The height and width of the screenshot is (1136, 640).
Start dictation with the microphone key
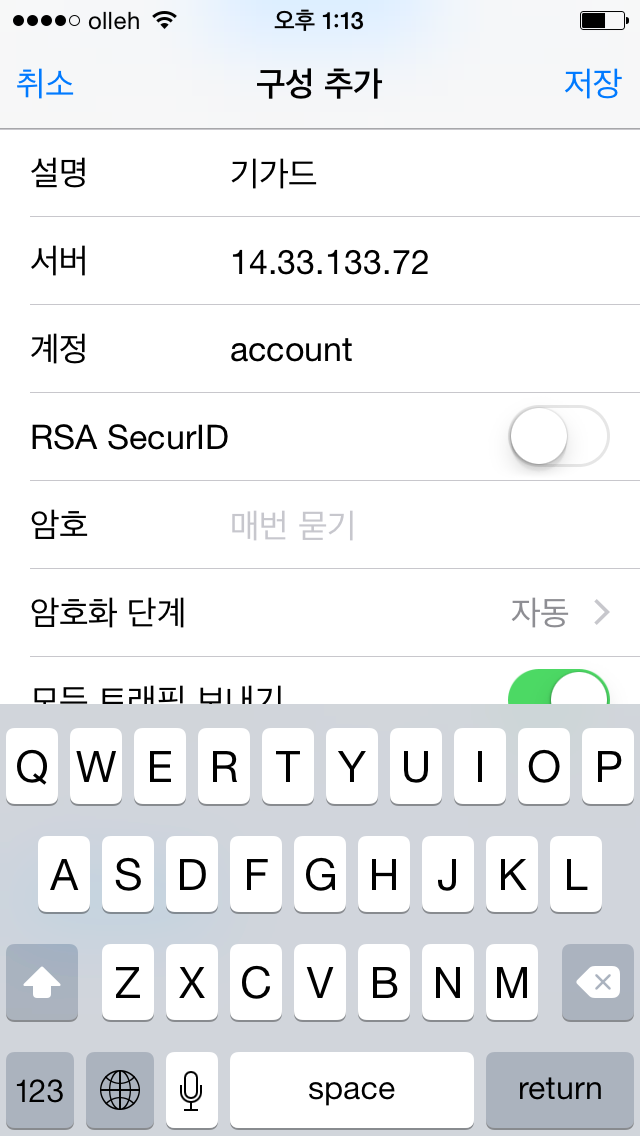[191, 1089]
